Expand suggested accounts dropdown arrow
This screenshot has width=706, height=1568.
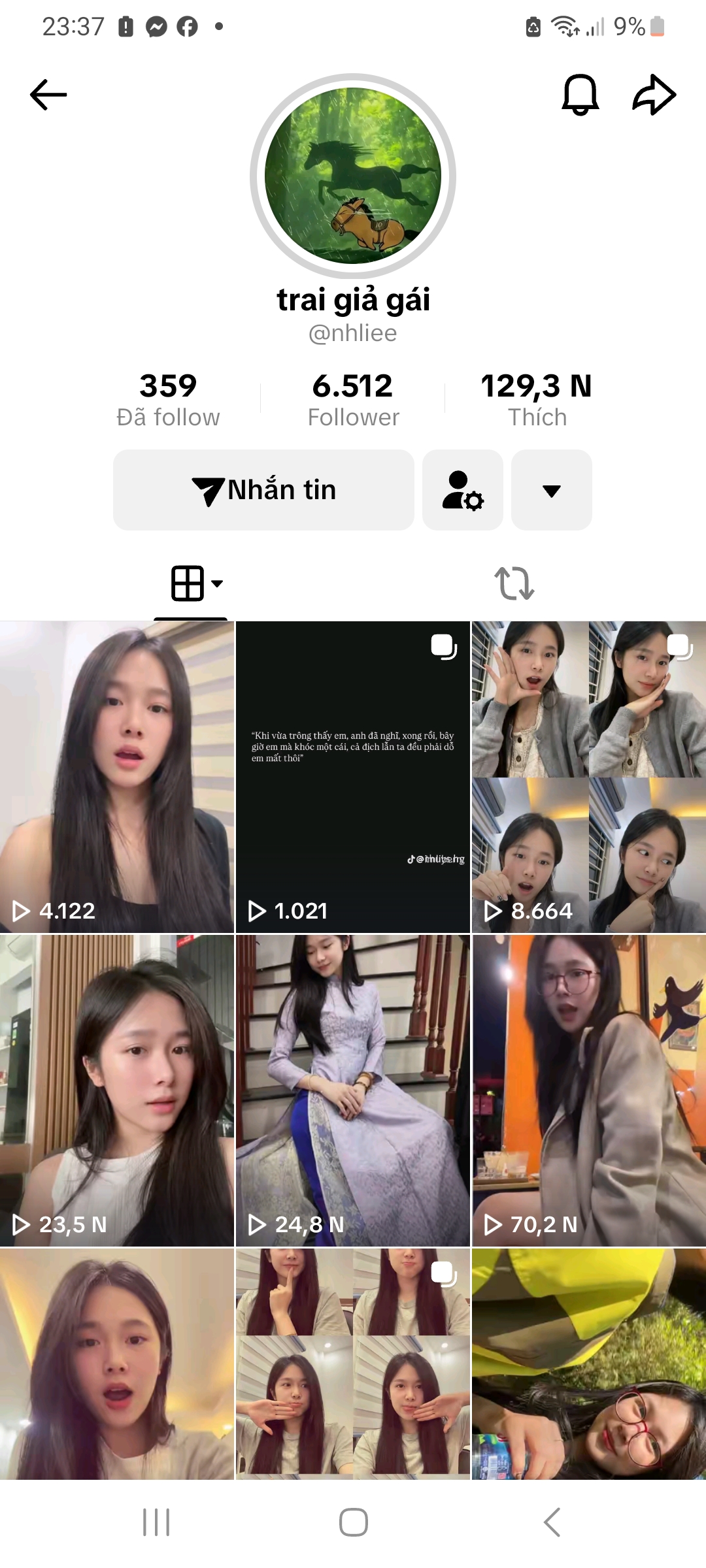[551, 490]
